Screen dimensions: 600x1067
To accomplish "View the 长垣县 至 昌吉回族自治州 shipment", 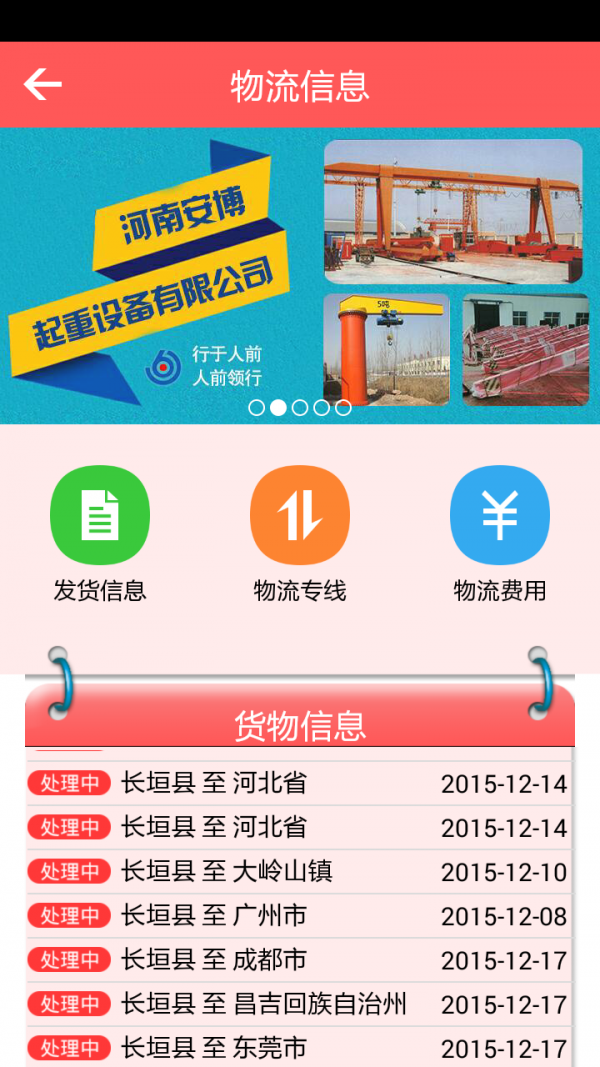I will pos(298,1004).
